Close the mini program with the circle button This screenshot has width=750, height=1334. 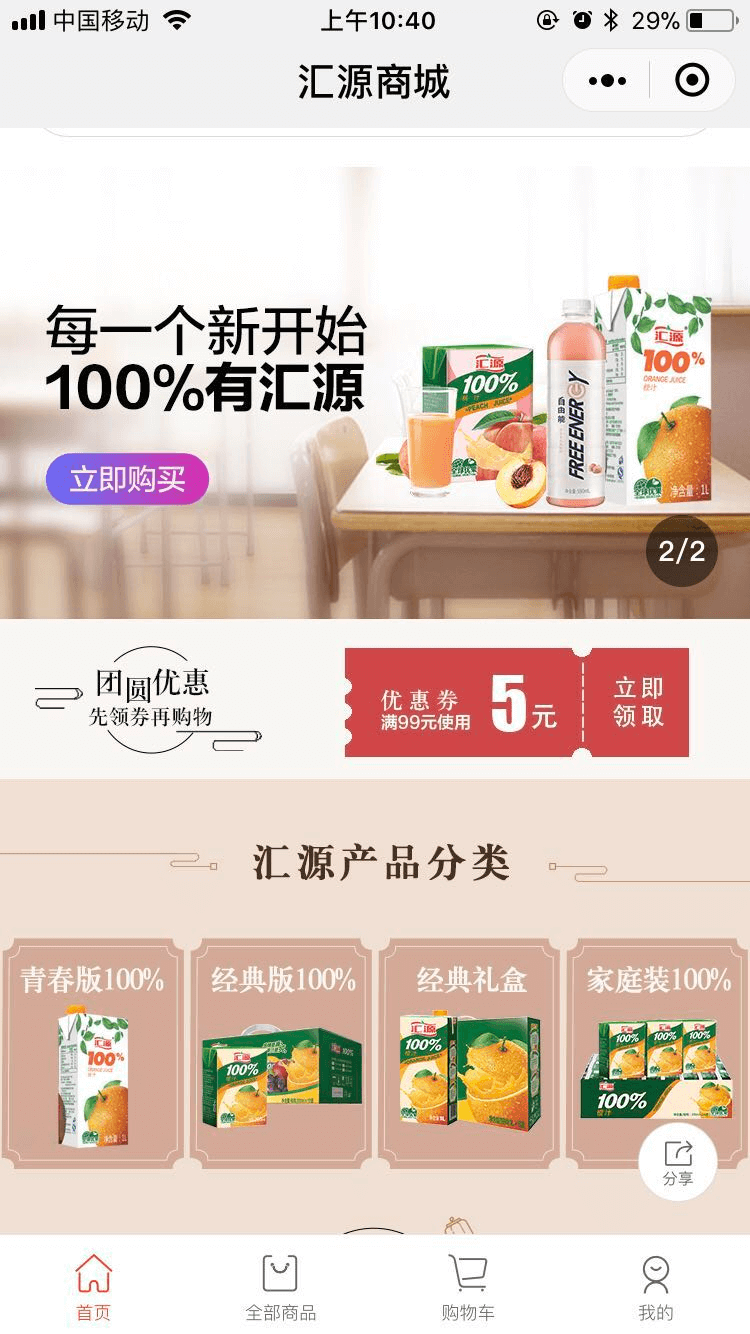click(x=692, y=81)
